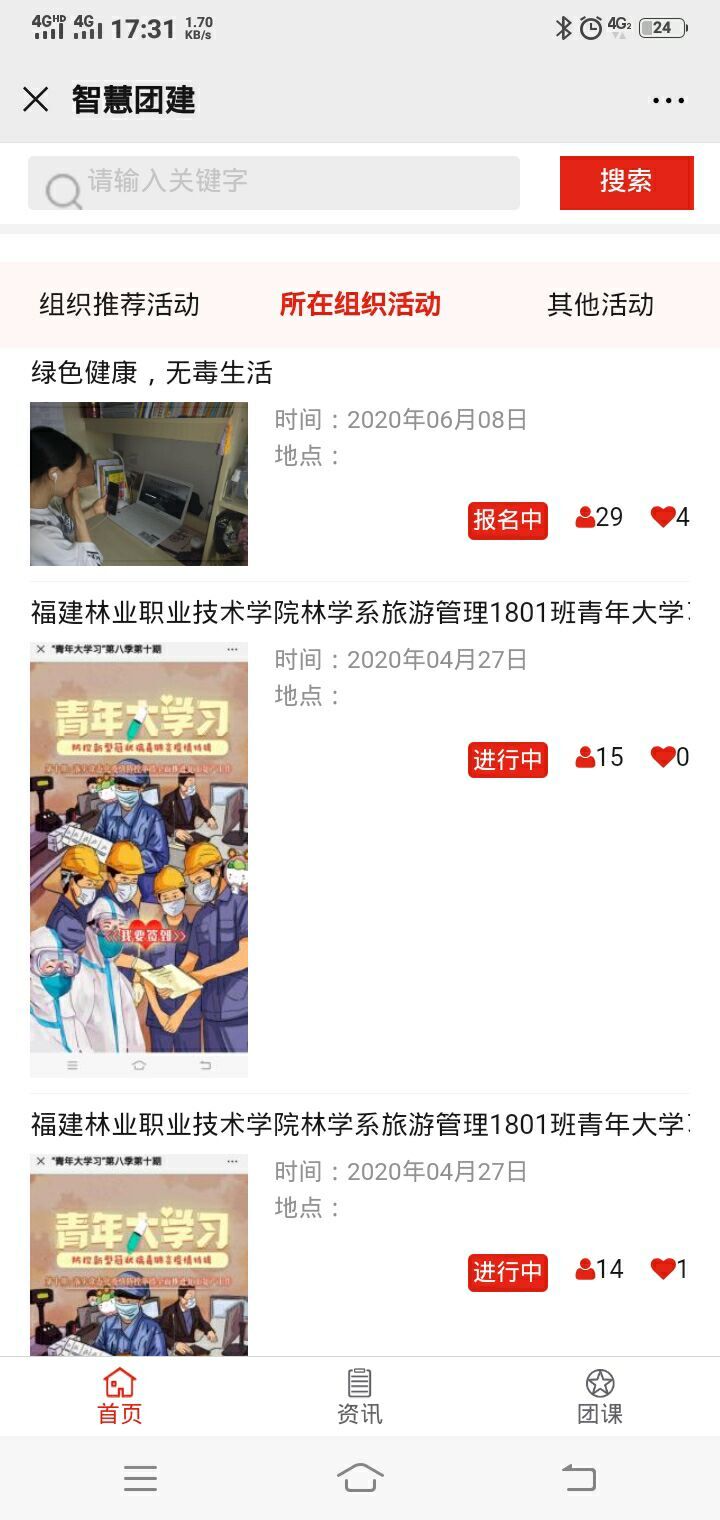Screen dimensions: 720x1520
Task: Open the 青年大学习 activity with 15 participants
Action: [360, 613]
